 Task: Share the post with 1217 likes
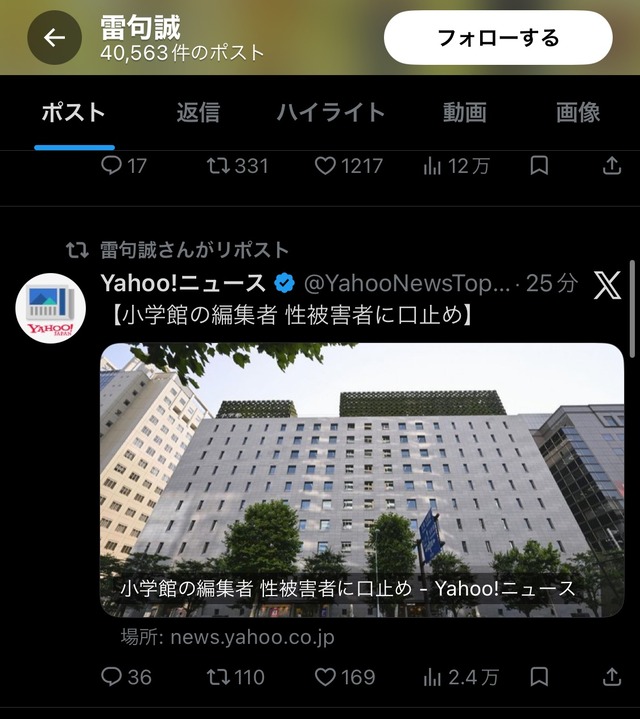[612, 166]
